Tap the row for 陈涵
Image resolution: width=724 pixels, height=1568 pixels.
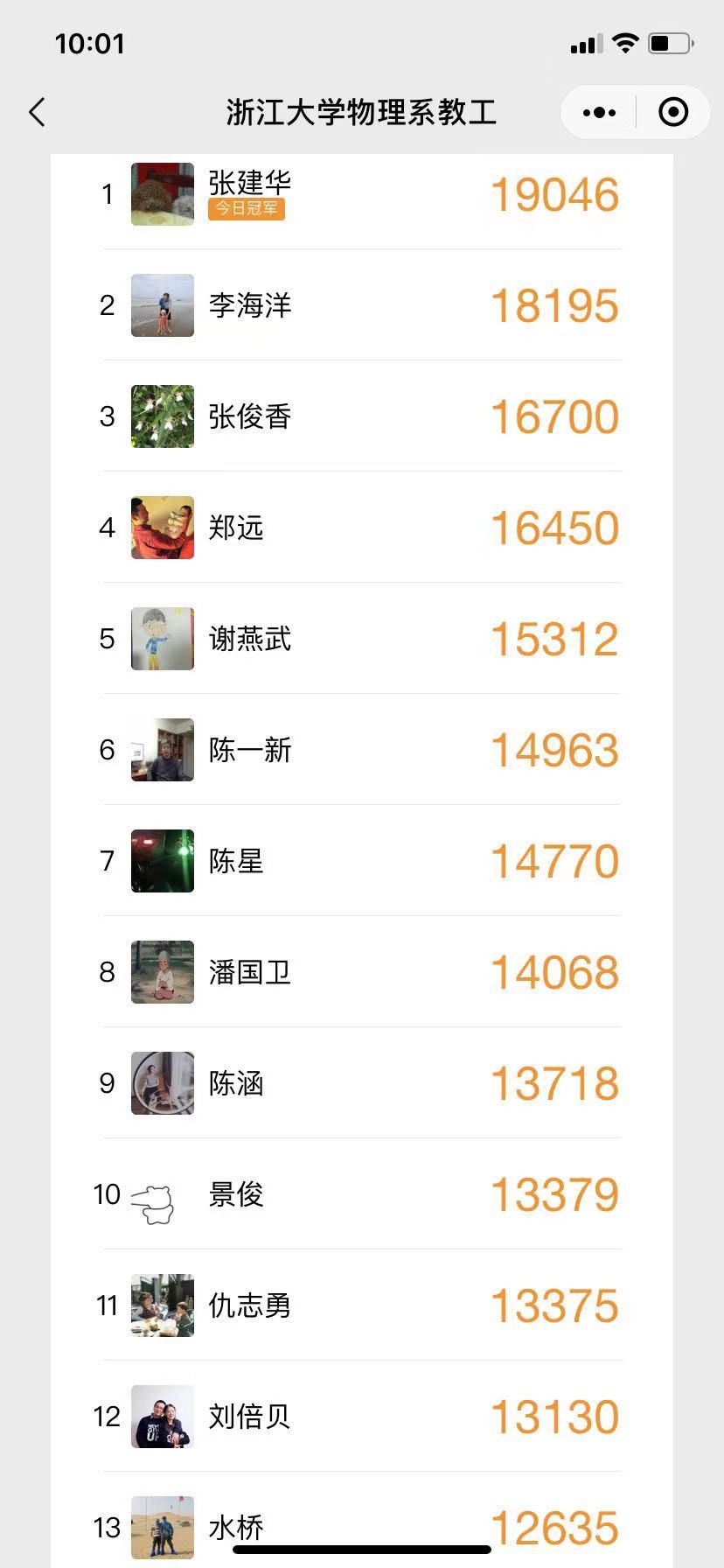(x=361, y=1083)
